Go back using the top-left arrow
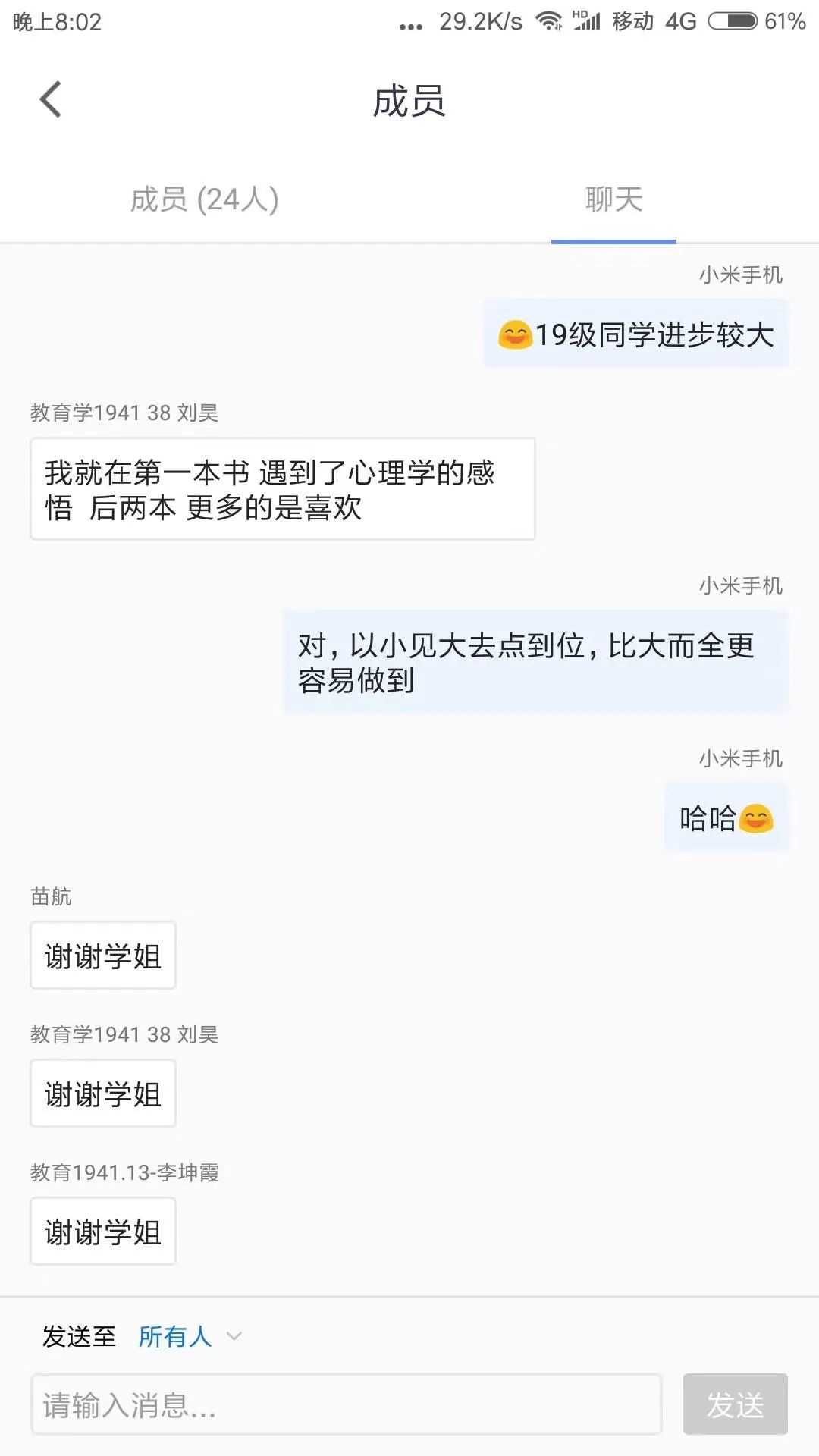The image size is (819, 1456). click(50, 99)
